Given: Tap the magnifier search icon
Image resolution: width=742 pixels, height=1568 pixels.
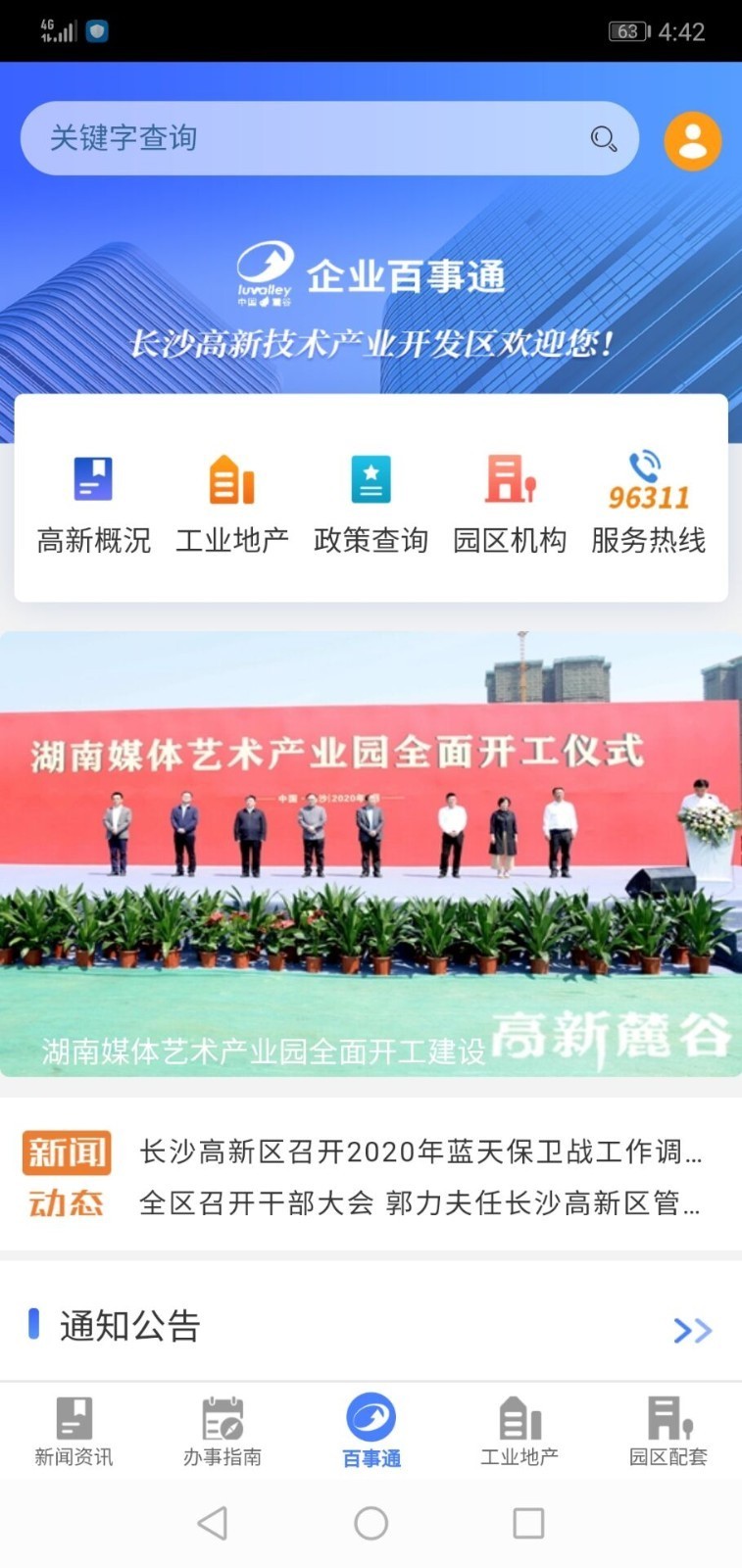Looking at the screenshot, I should 603,139.
